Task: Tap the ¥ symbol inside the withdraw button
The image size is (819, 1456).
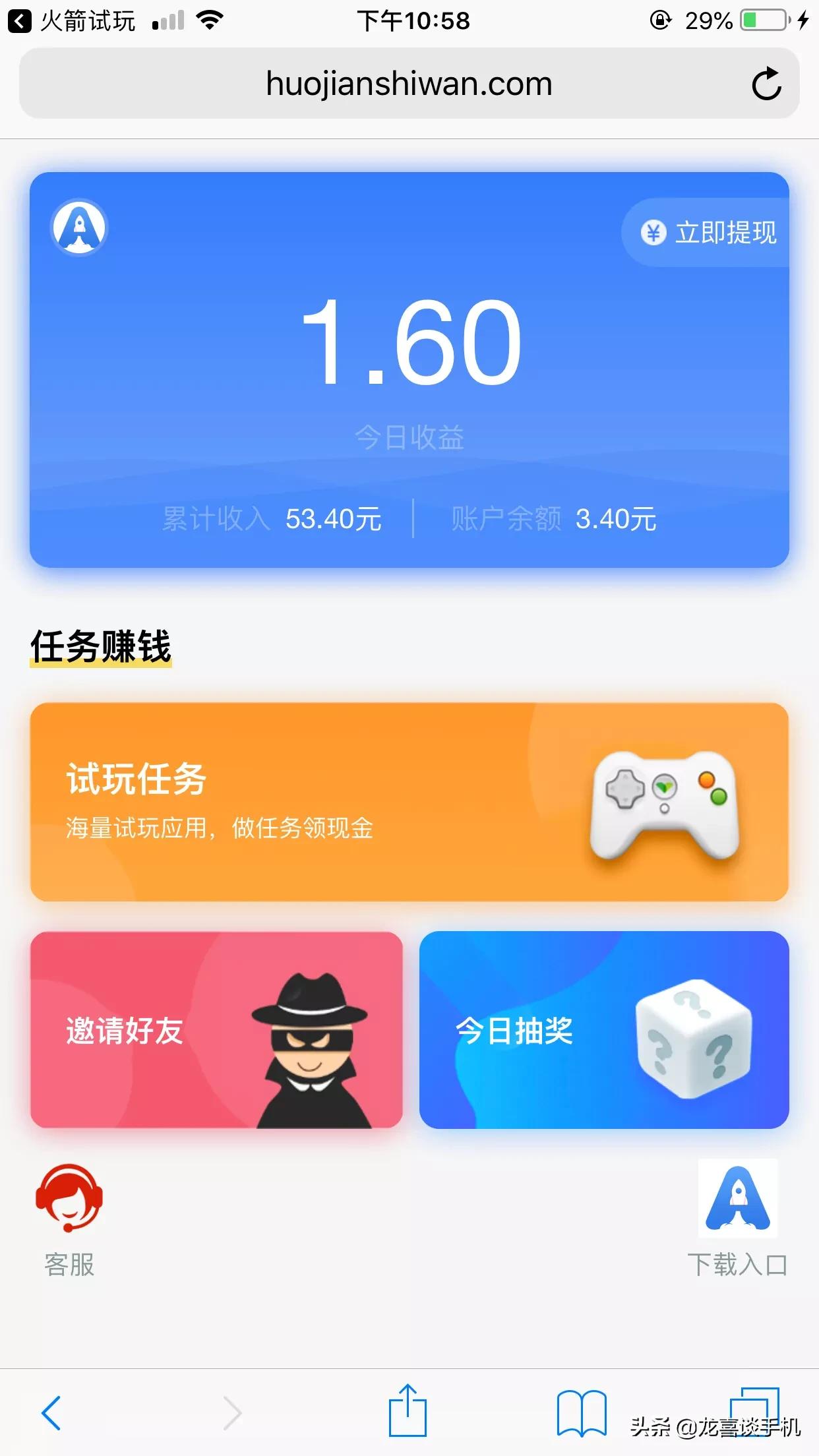Action: tap(652, 232)
